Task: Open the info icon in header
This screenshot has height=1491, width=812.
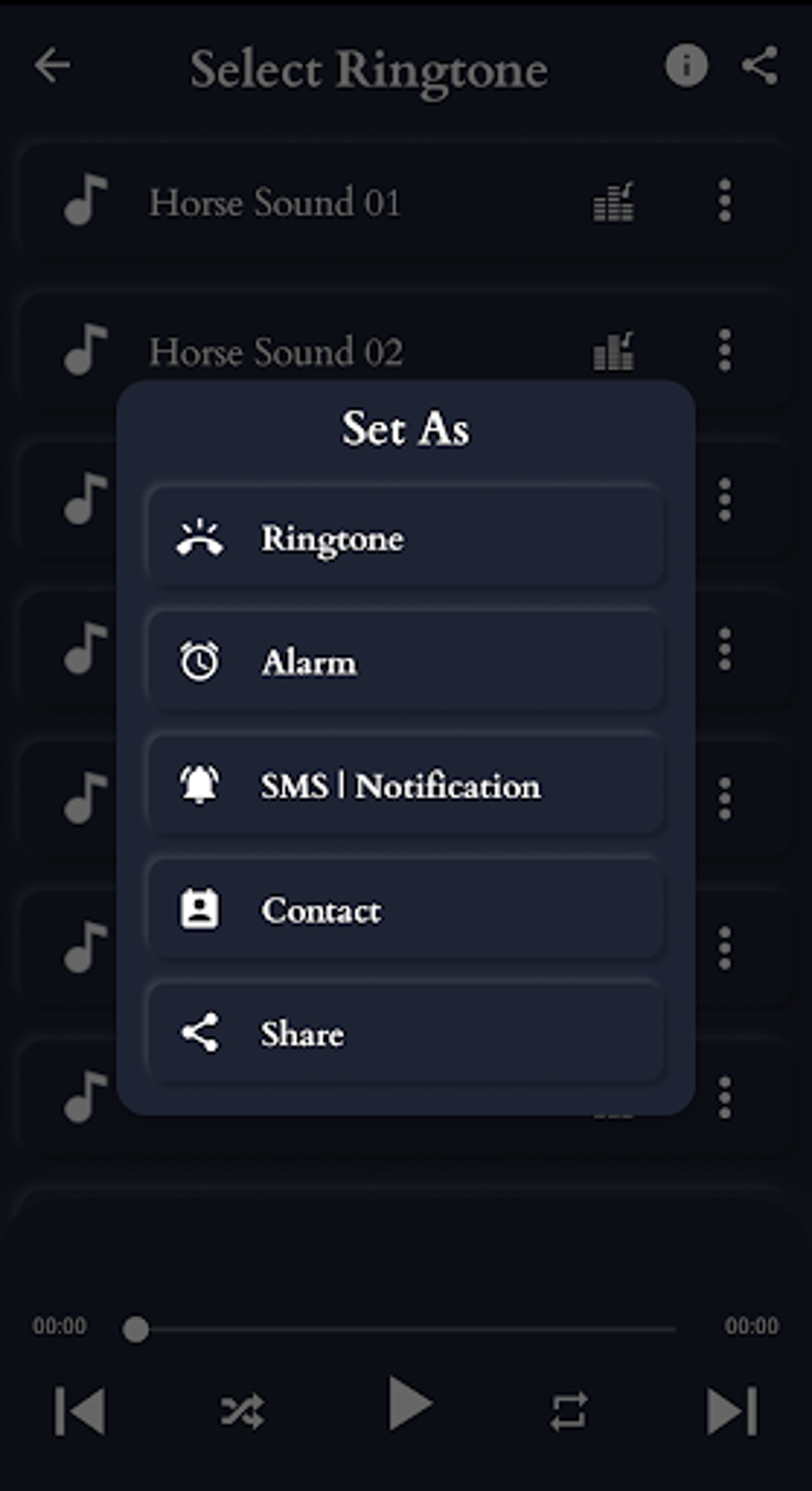Action: pos(685,65)
